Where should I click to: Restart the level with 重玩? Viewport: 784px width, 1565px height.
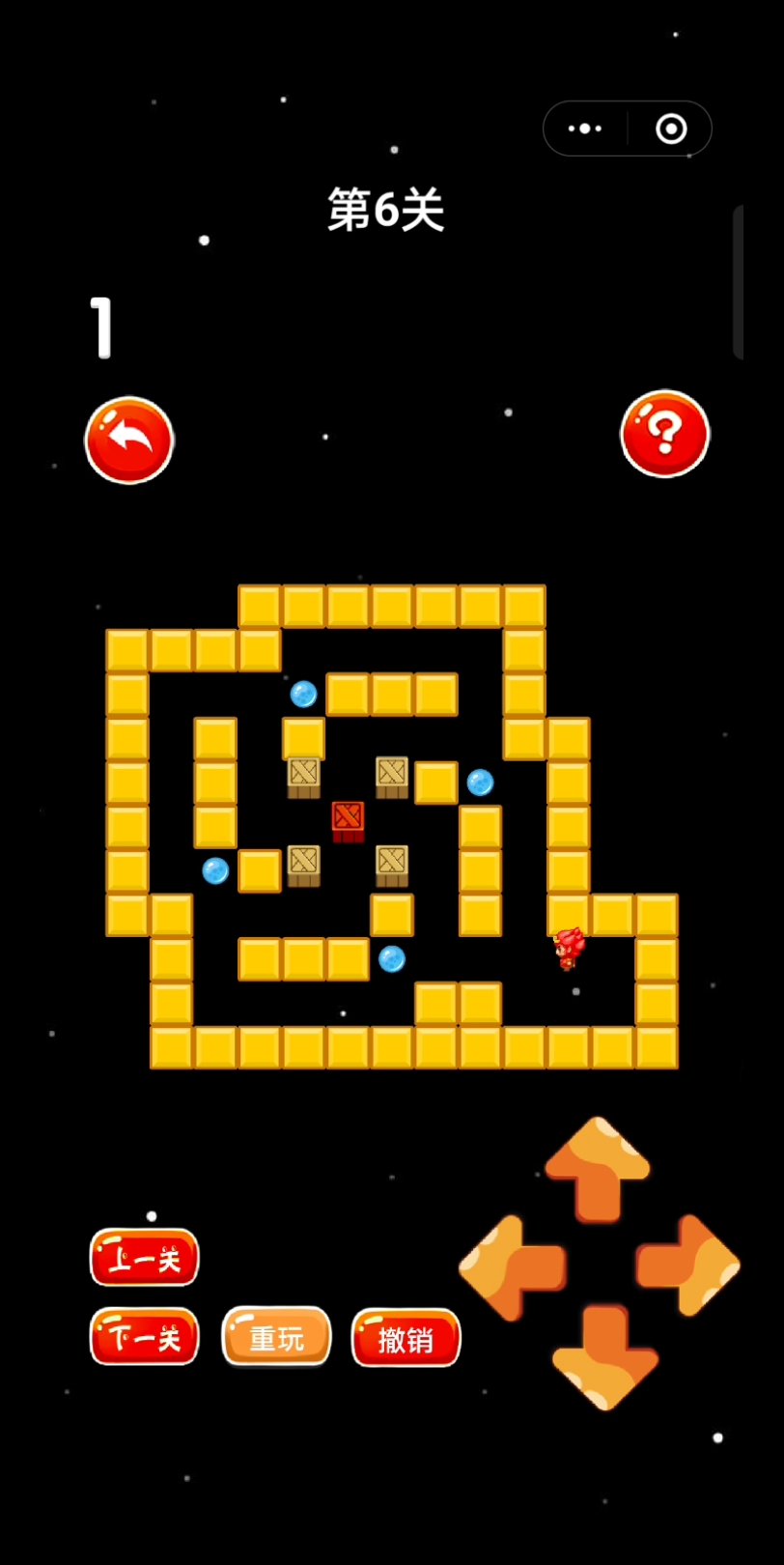(x=277, y=1337)
